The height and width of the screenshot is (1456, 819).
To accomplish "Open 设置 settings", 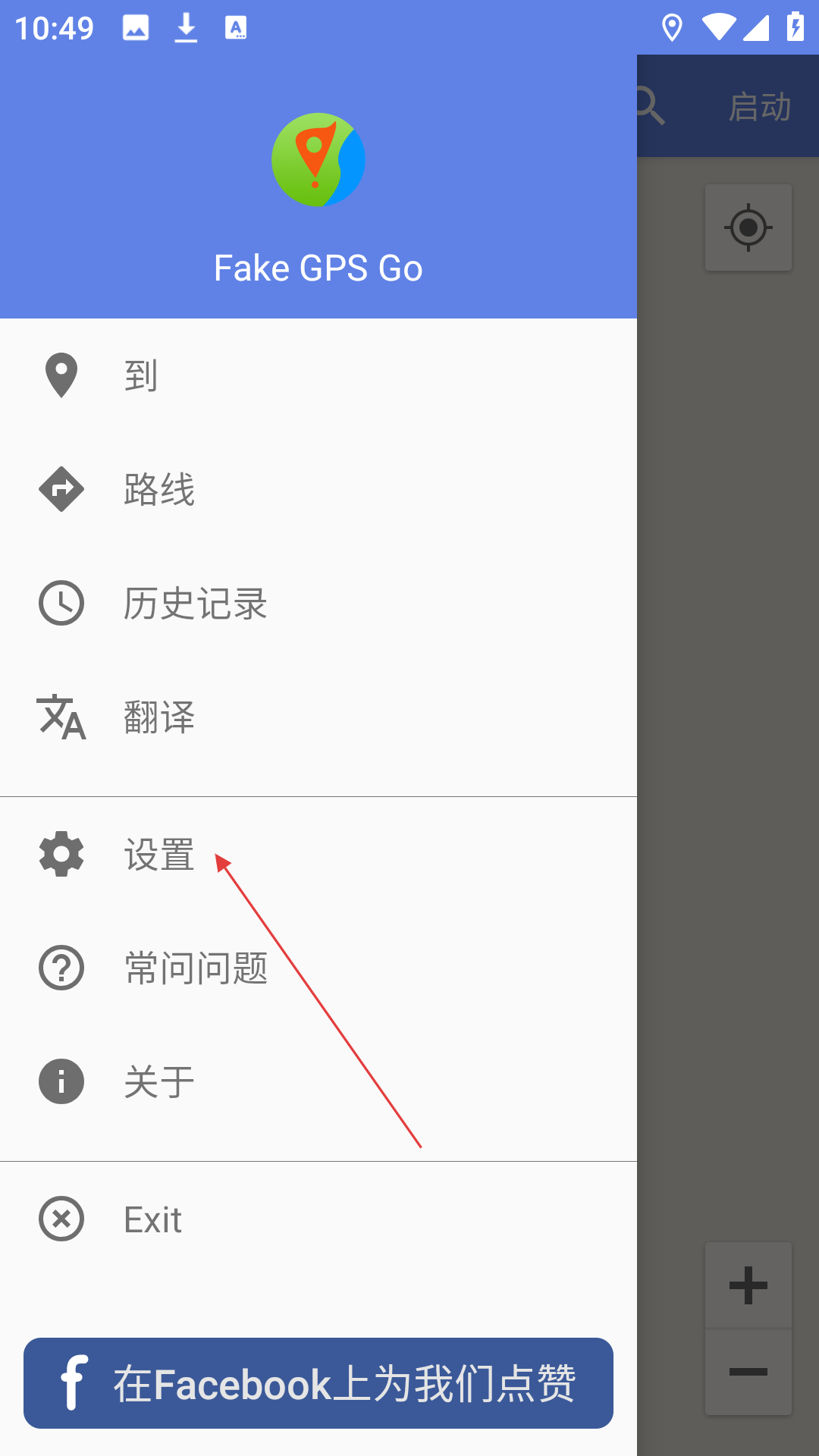I will (318, 854).
